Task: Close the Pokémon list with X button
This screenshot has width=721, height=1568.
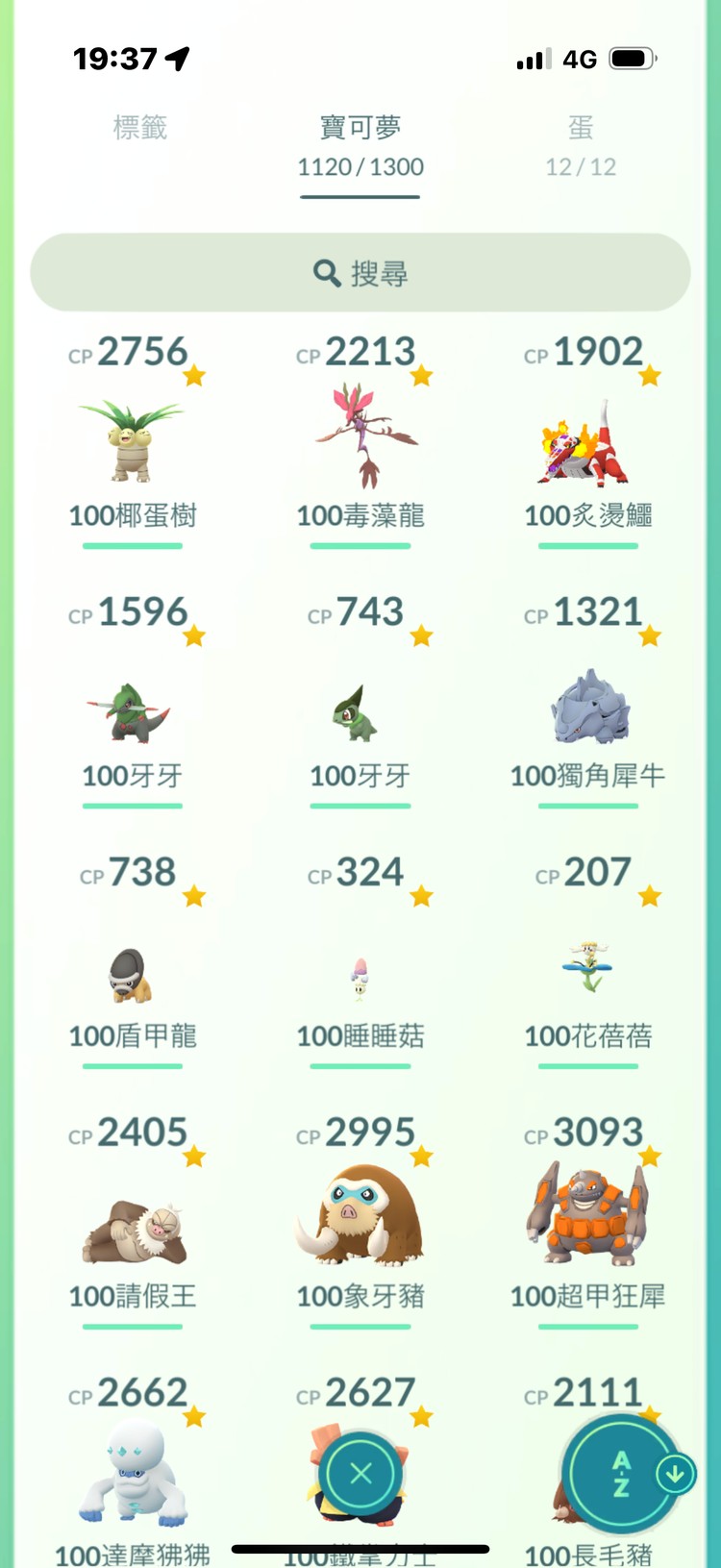Action: [360, 1473]
